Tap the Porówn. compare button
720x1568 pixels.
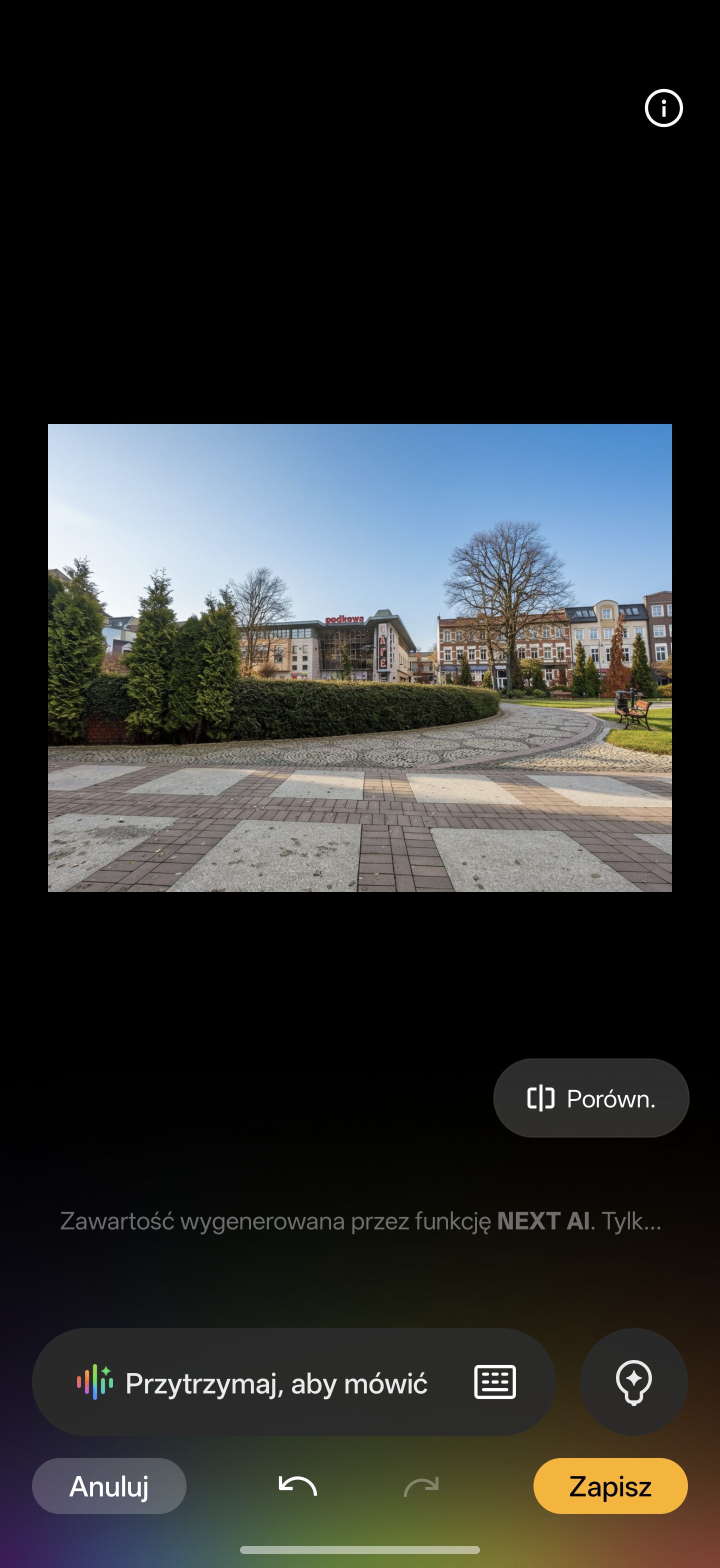(591, 1098)
